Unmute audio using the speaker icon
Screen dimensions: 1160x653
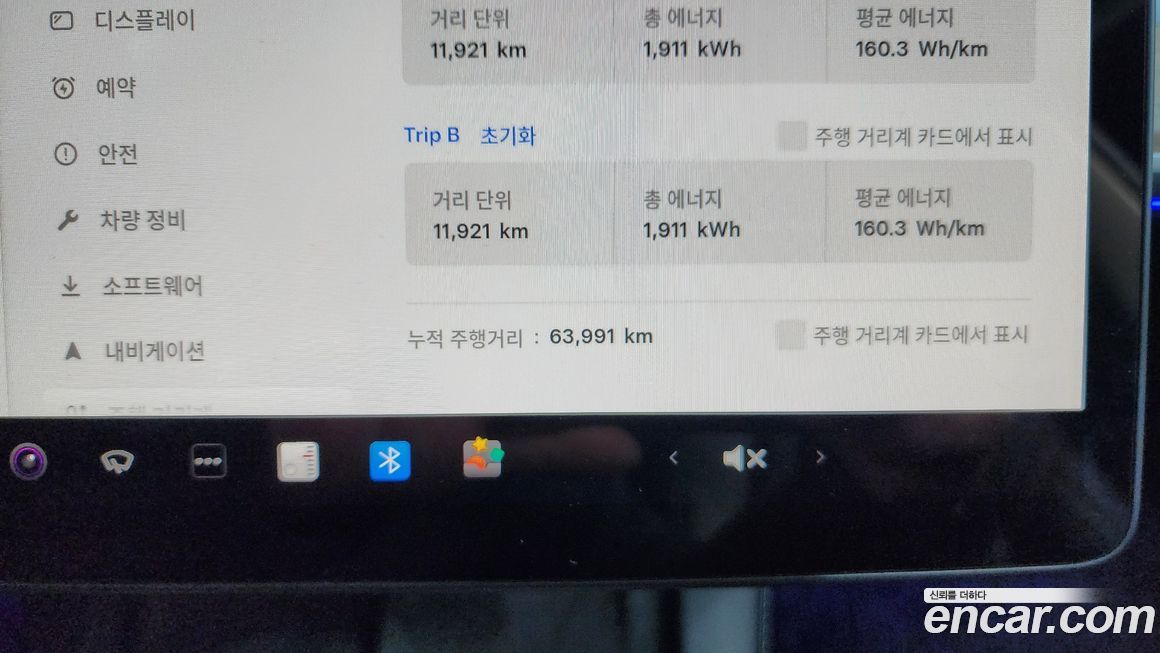pyautogui.click(x=744, y=458)
